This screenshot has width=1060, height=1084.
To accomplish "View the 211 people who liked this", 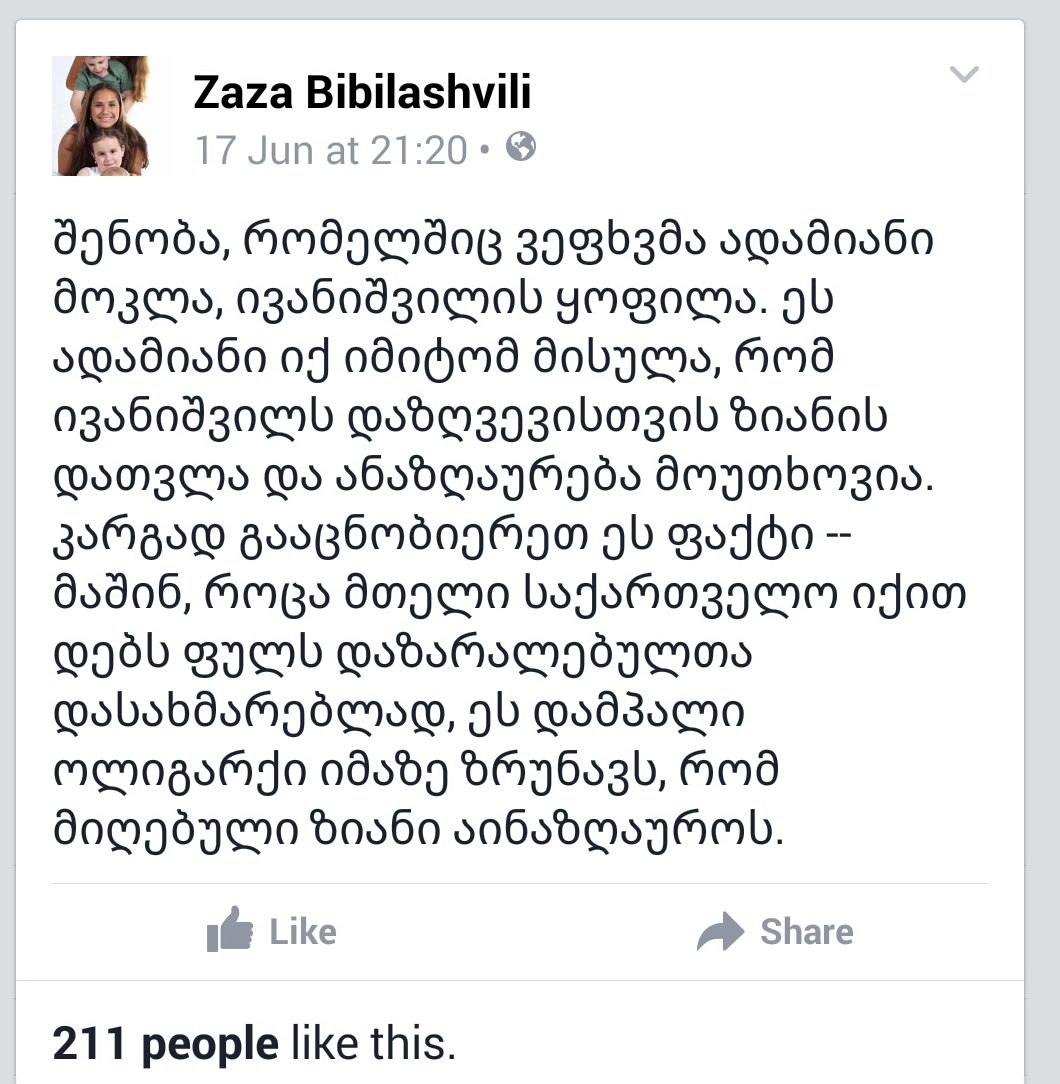I will (254, 1045).
